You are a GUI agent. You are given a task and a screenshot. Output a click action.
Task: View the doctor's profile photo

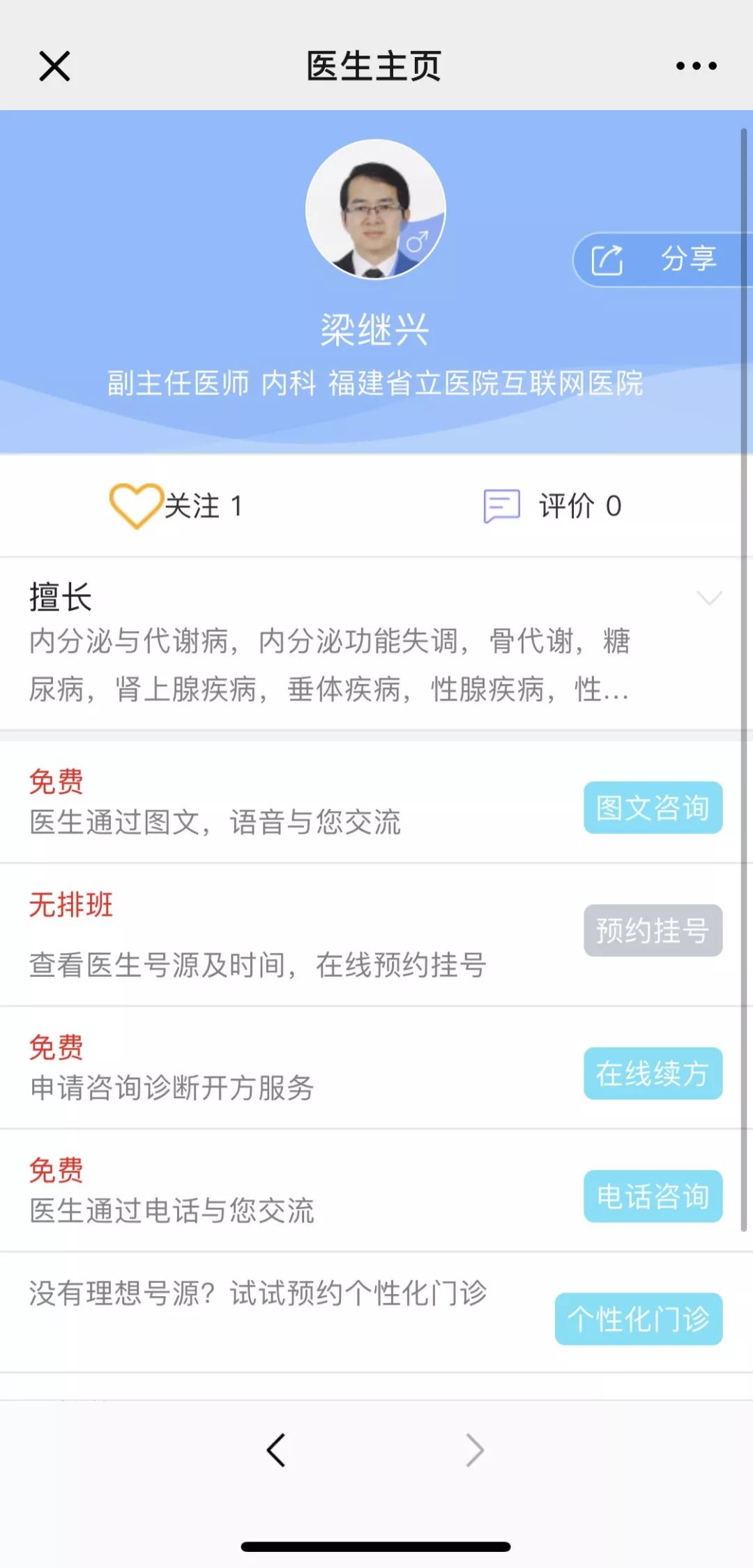[x=375, y=209]
